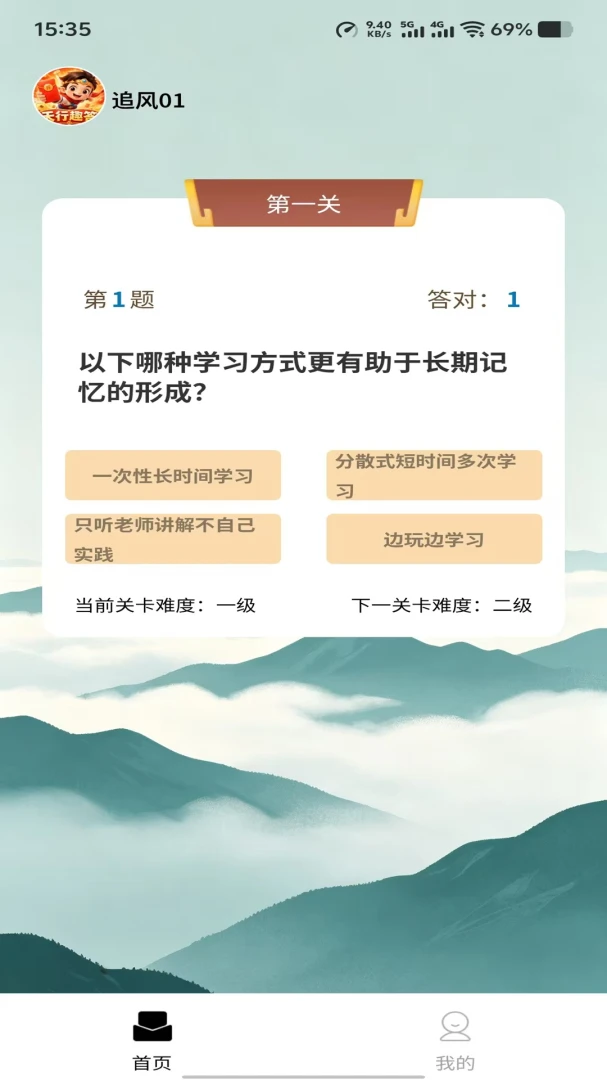Viewport: 607px width, 1080px height.
Task: Select answer 边玩边学习
Action: coord(434,539)
